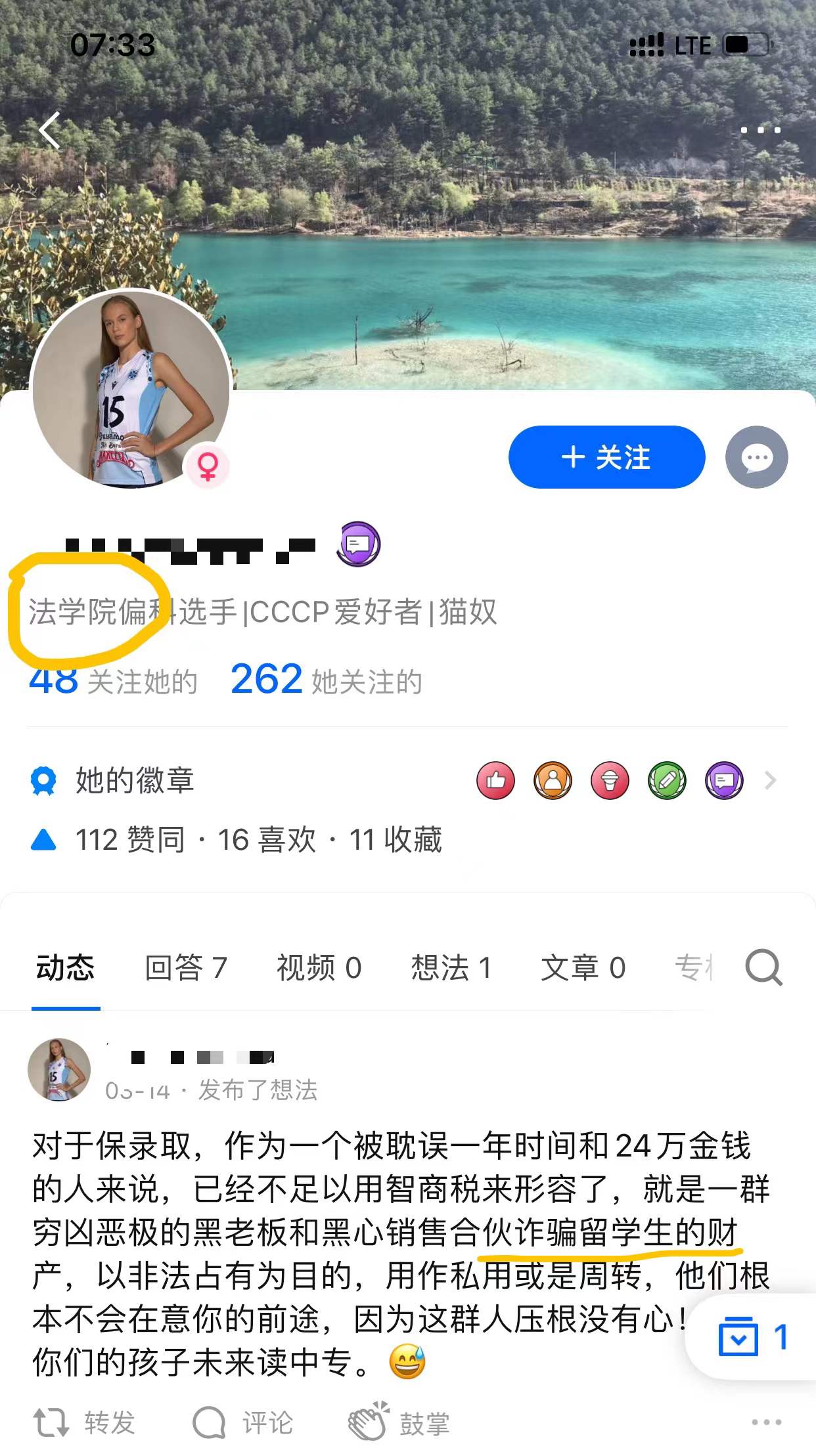View her 48 followers list
Viewport: 816px width, 1456px height.
[x=113, y=681]
